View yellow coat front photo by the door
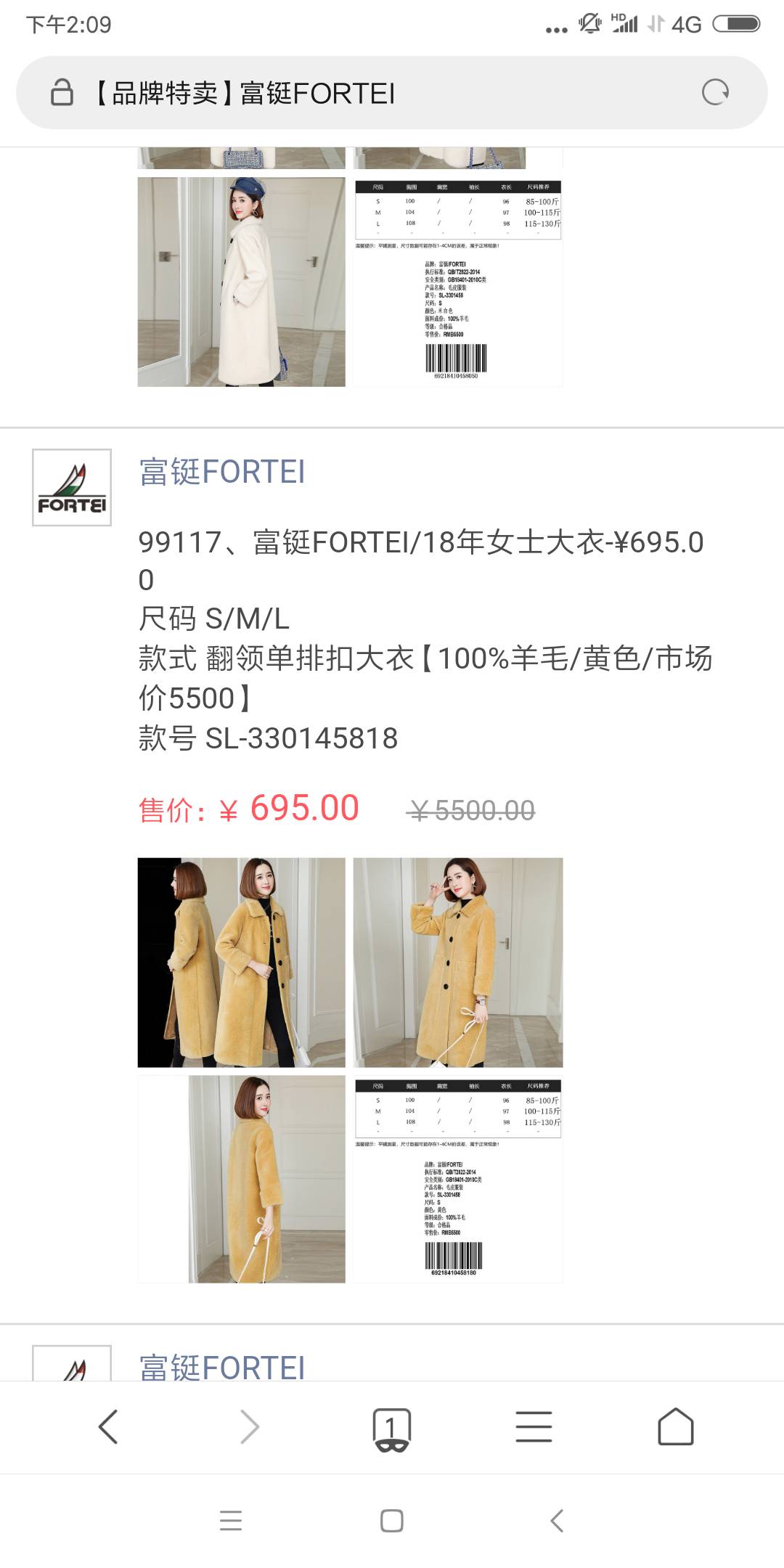This screenshot has width=784, height=1568. coord(458,963)
